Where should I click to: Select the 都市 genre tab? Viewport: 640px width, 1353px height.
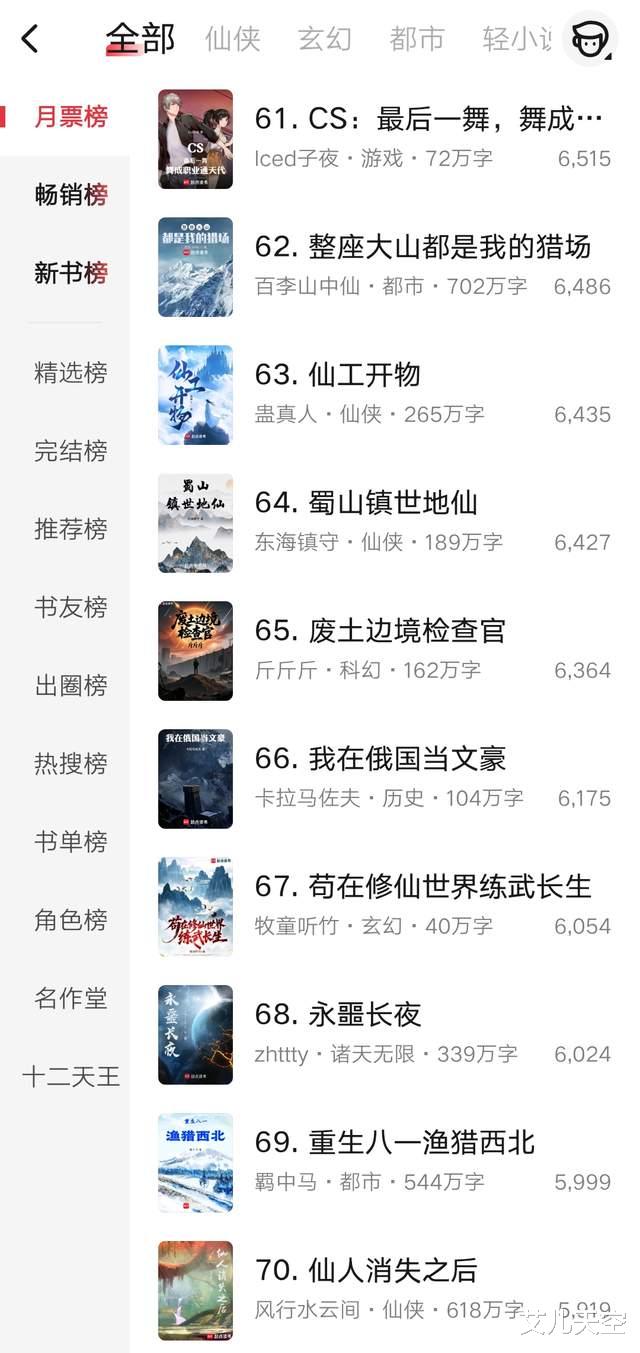417,39
